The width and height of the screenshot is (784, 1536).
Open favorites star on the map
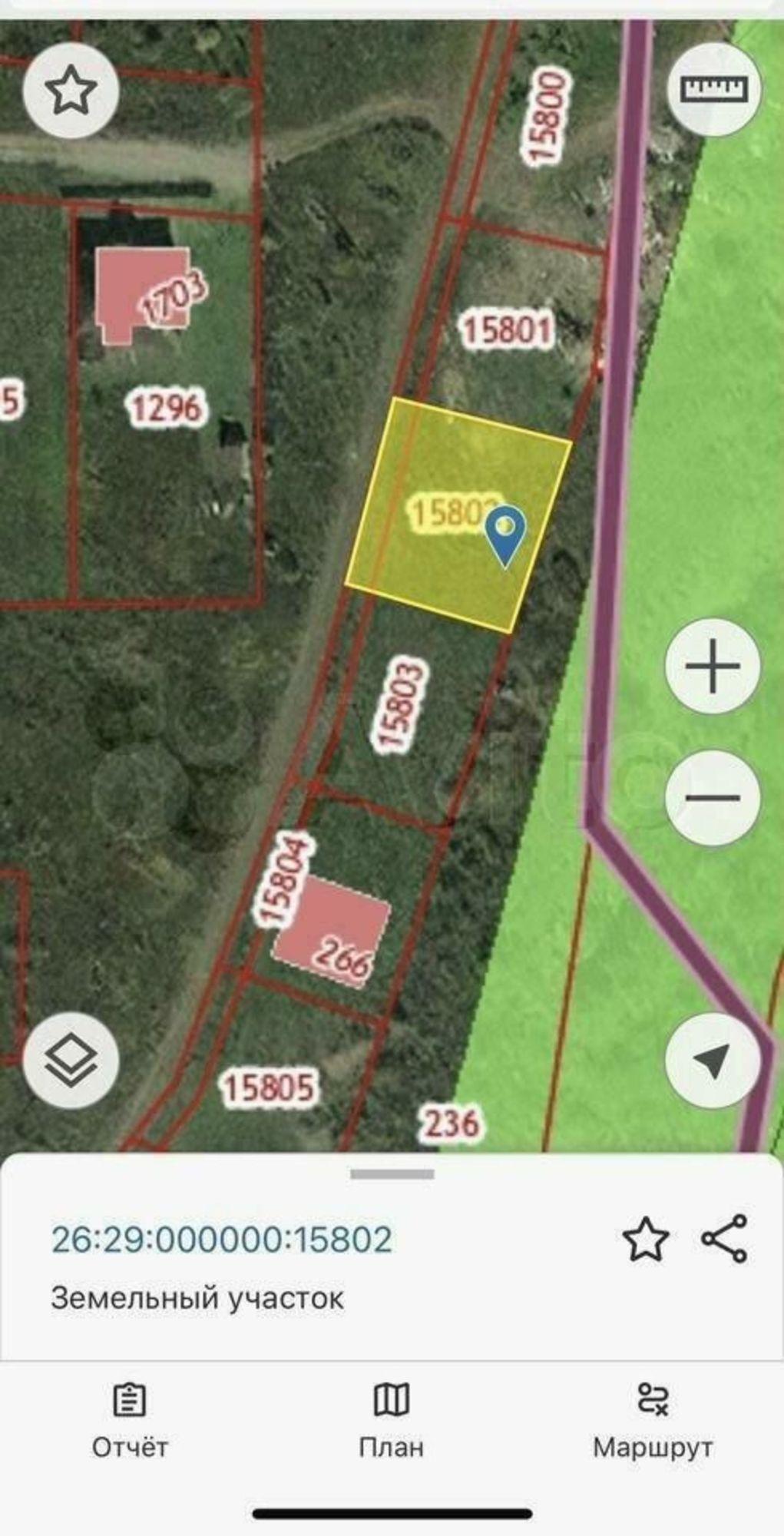point(71,91)
